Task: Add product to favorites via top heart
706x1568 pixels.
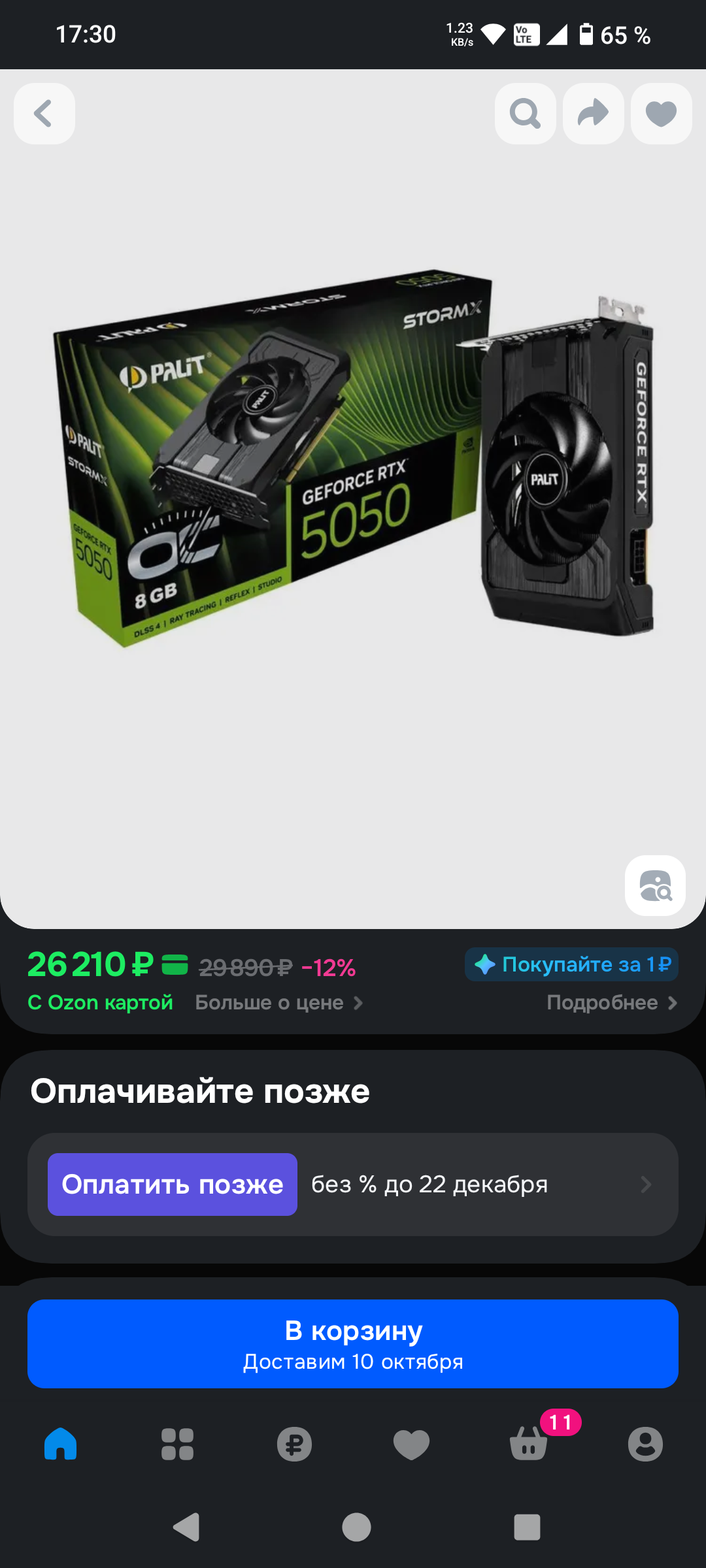Action: [661, 114]
